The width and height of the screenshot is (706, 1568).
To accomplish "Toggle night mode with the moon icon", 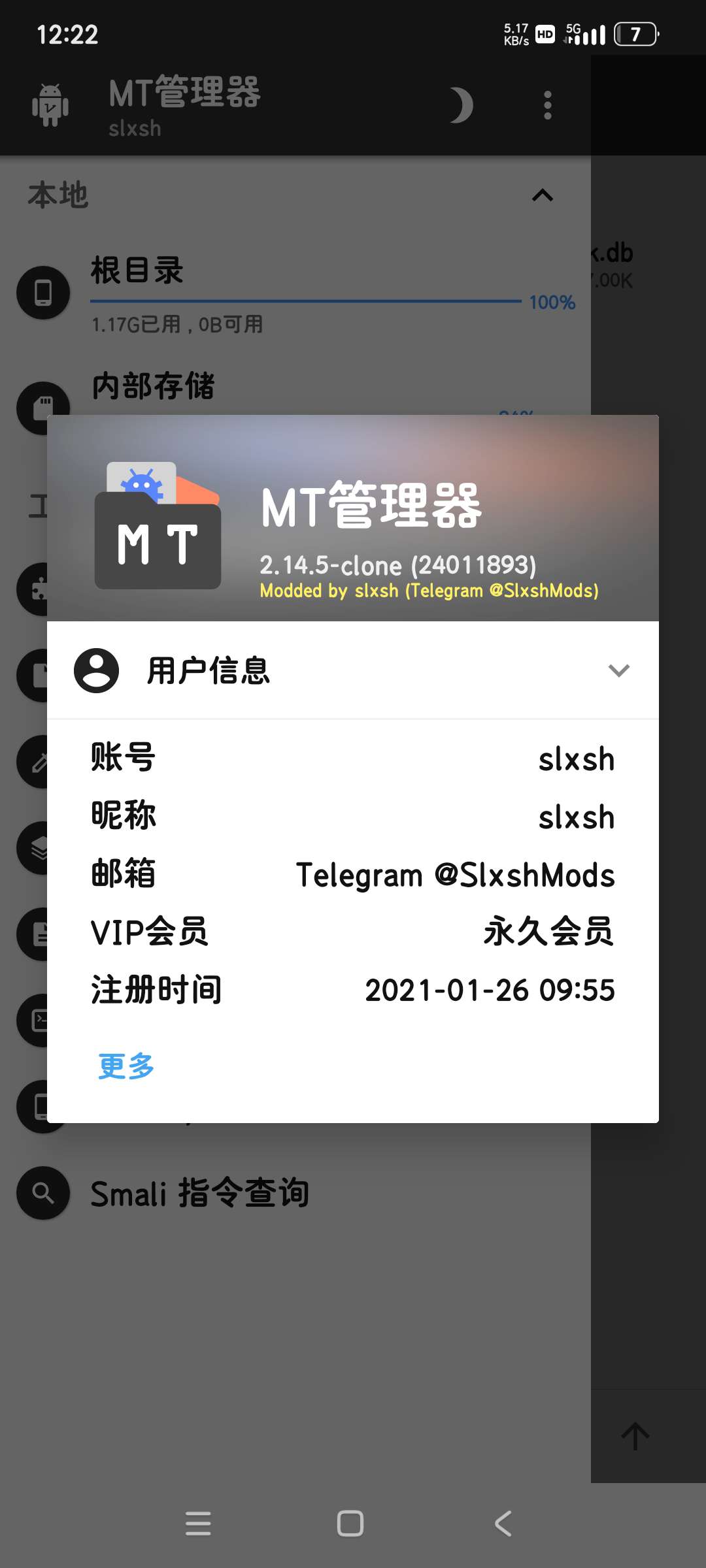I will click(x=462, y=105).
